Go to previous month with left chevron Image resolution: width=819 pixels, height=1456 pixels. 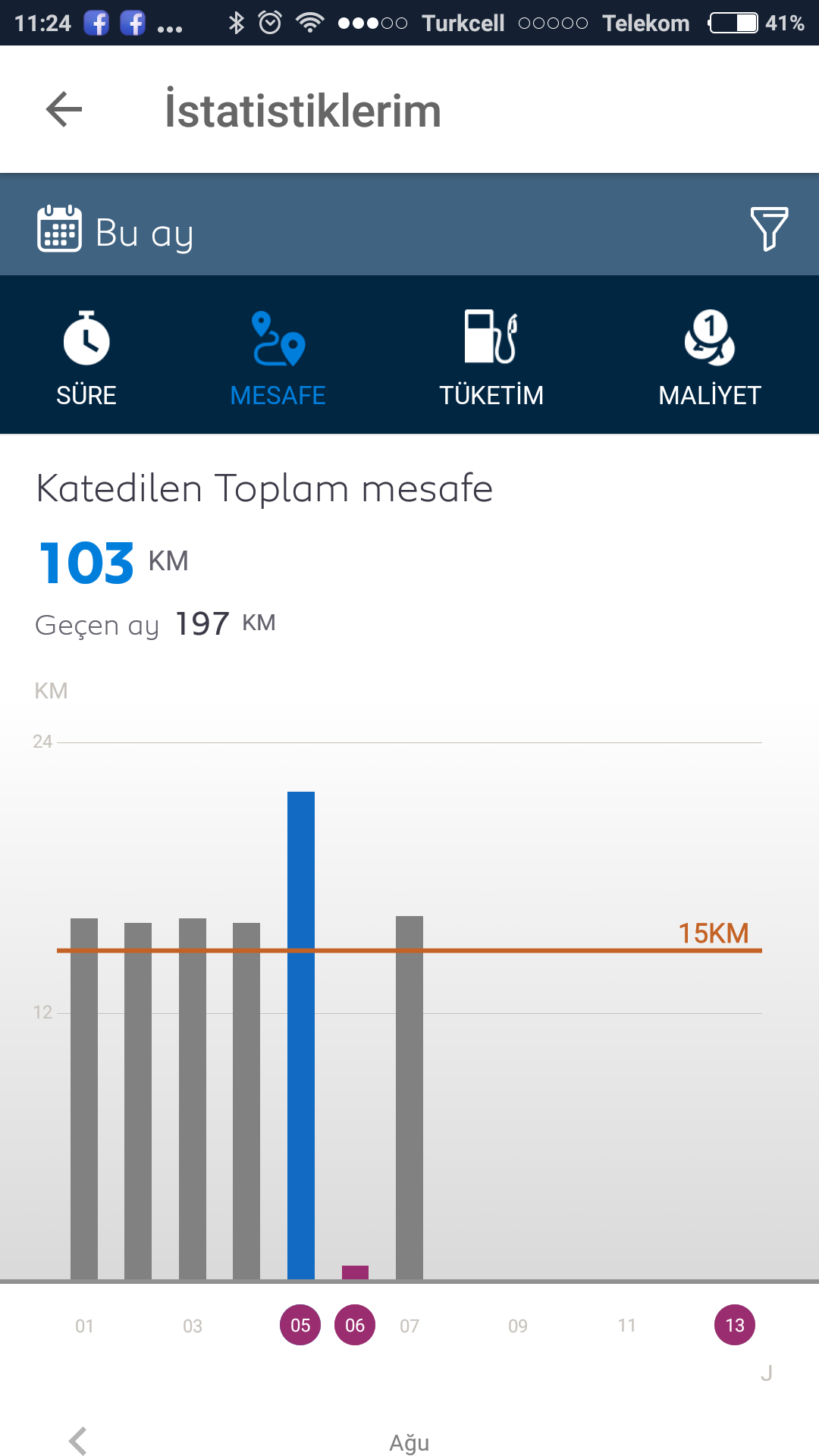(x=78, y=1440)
